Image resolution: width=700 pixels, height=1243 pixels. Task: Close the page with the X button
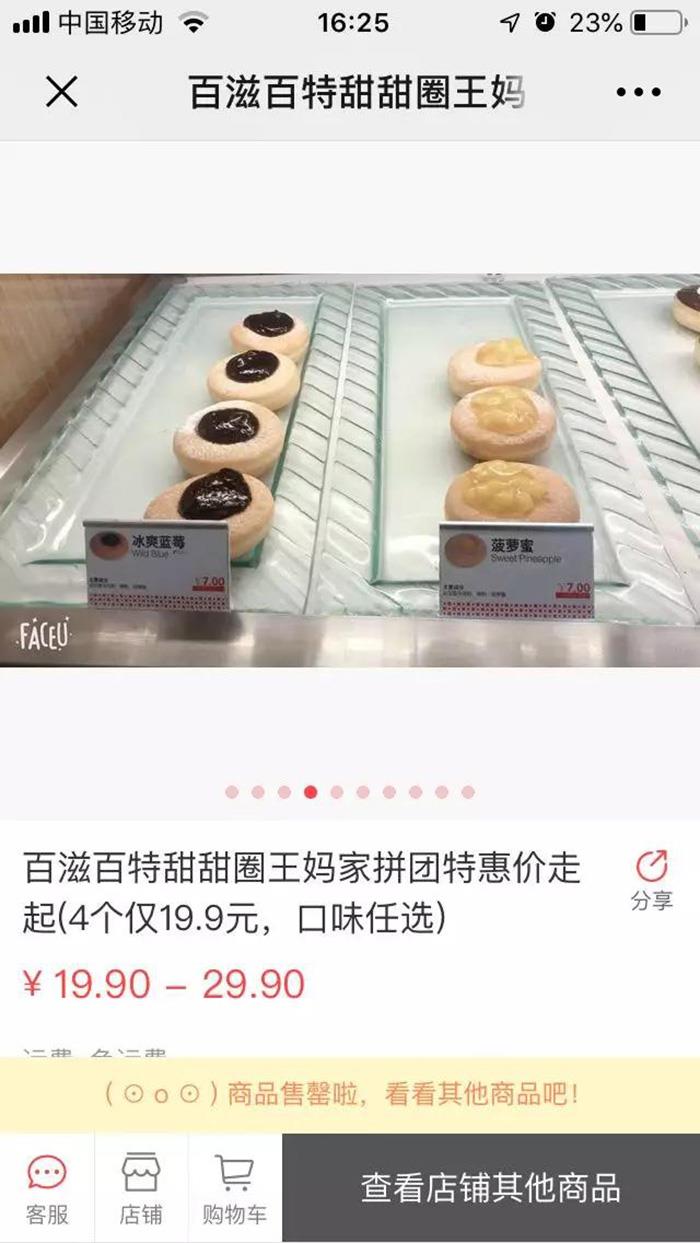61,93
